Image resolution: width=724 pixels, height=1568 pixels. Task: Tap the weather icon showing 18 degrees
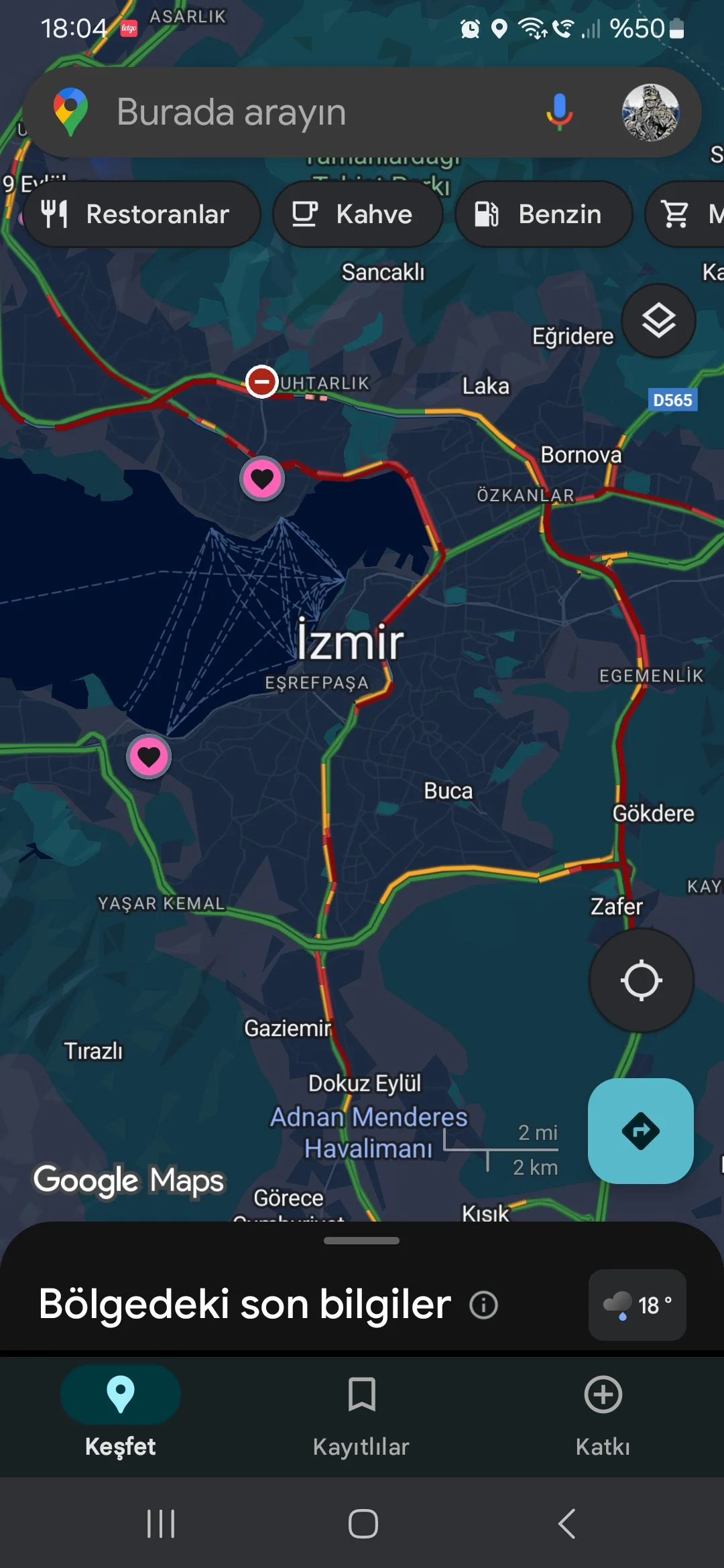tap(636, 1305)
